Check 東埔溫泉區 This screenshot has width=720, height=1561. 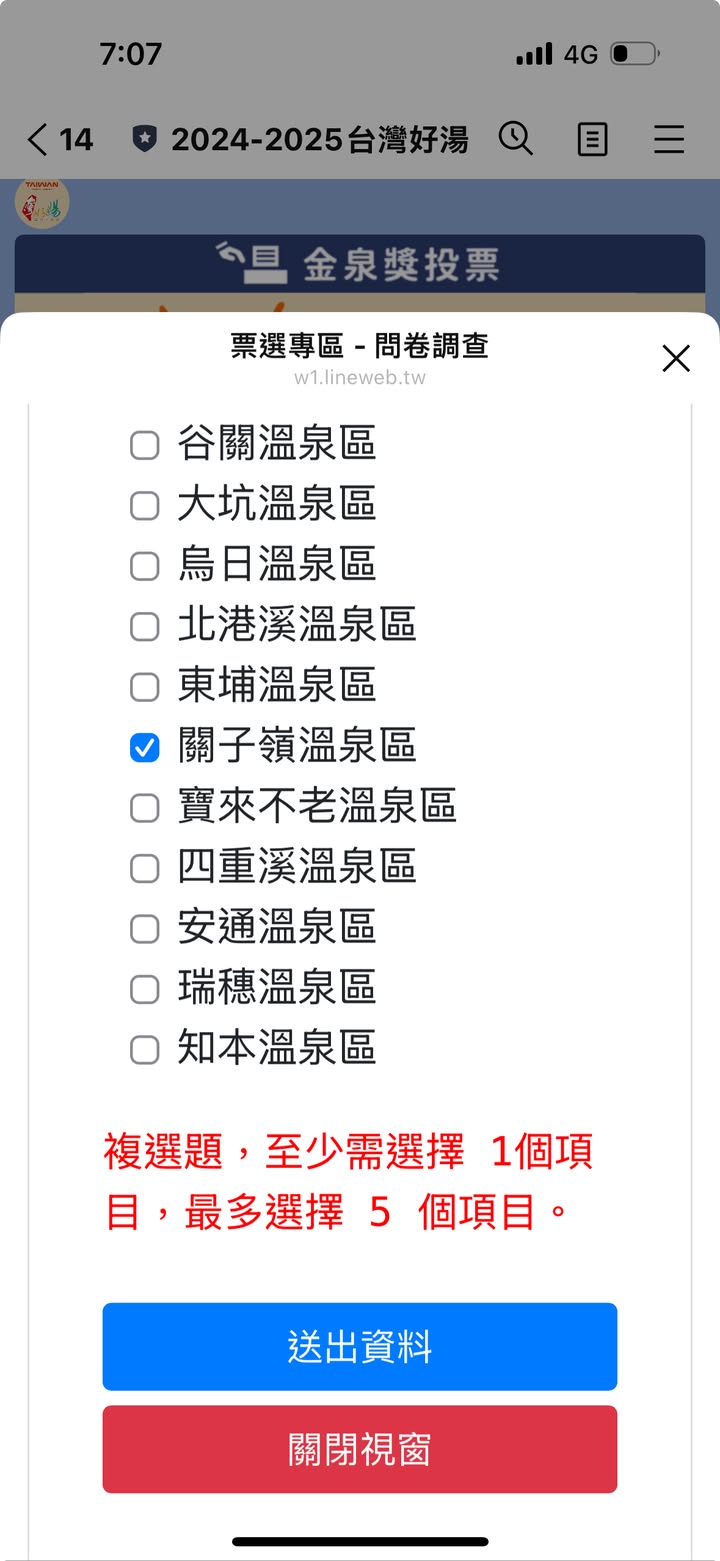(145, 687)
